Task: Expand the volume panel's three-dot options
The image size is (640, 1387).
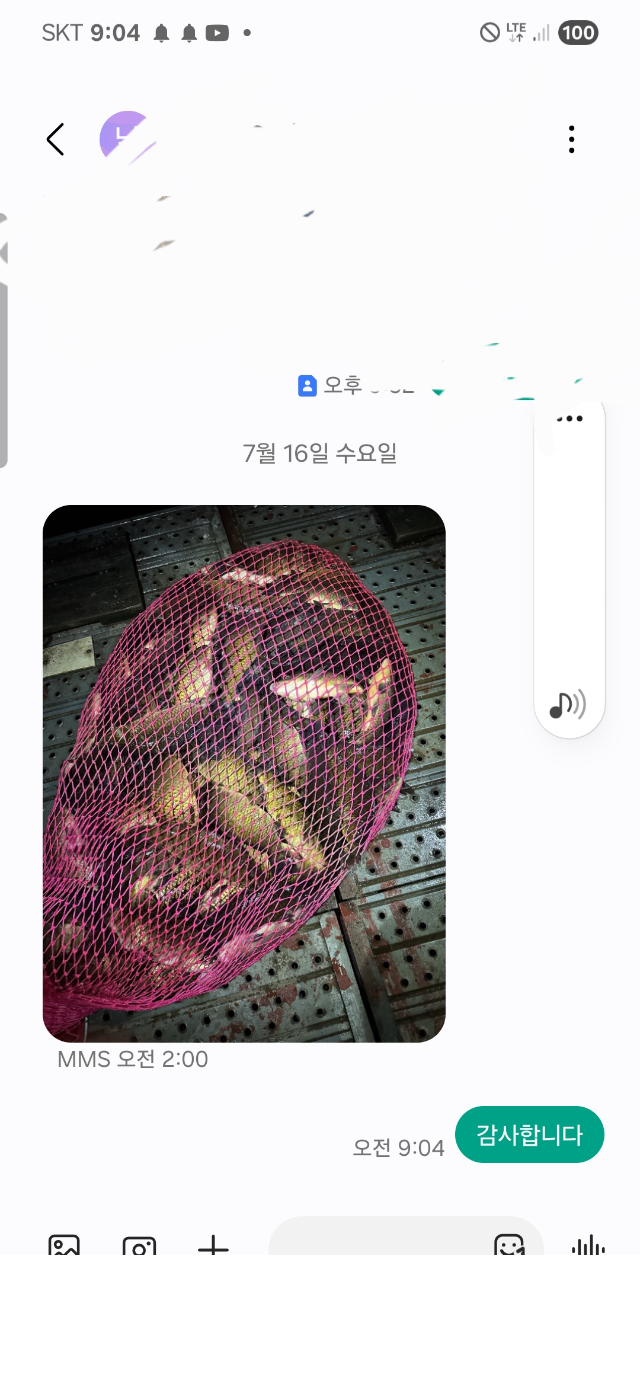Action: (569, 419)
